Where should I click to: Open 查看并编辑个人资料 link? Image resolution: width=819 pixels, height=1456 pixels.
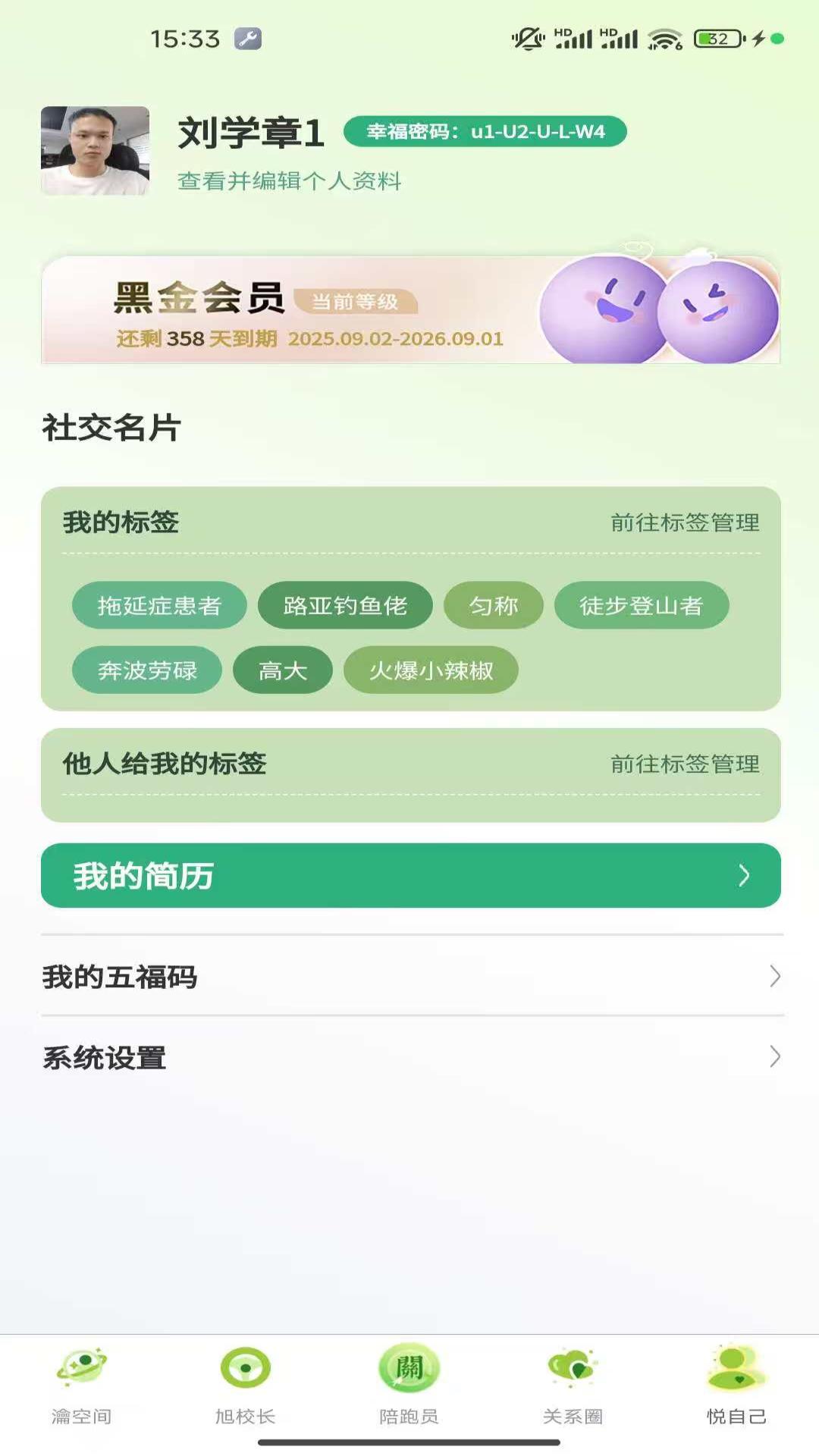(288, 181)
